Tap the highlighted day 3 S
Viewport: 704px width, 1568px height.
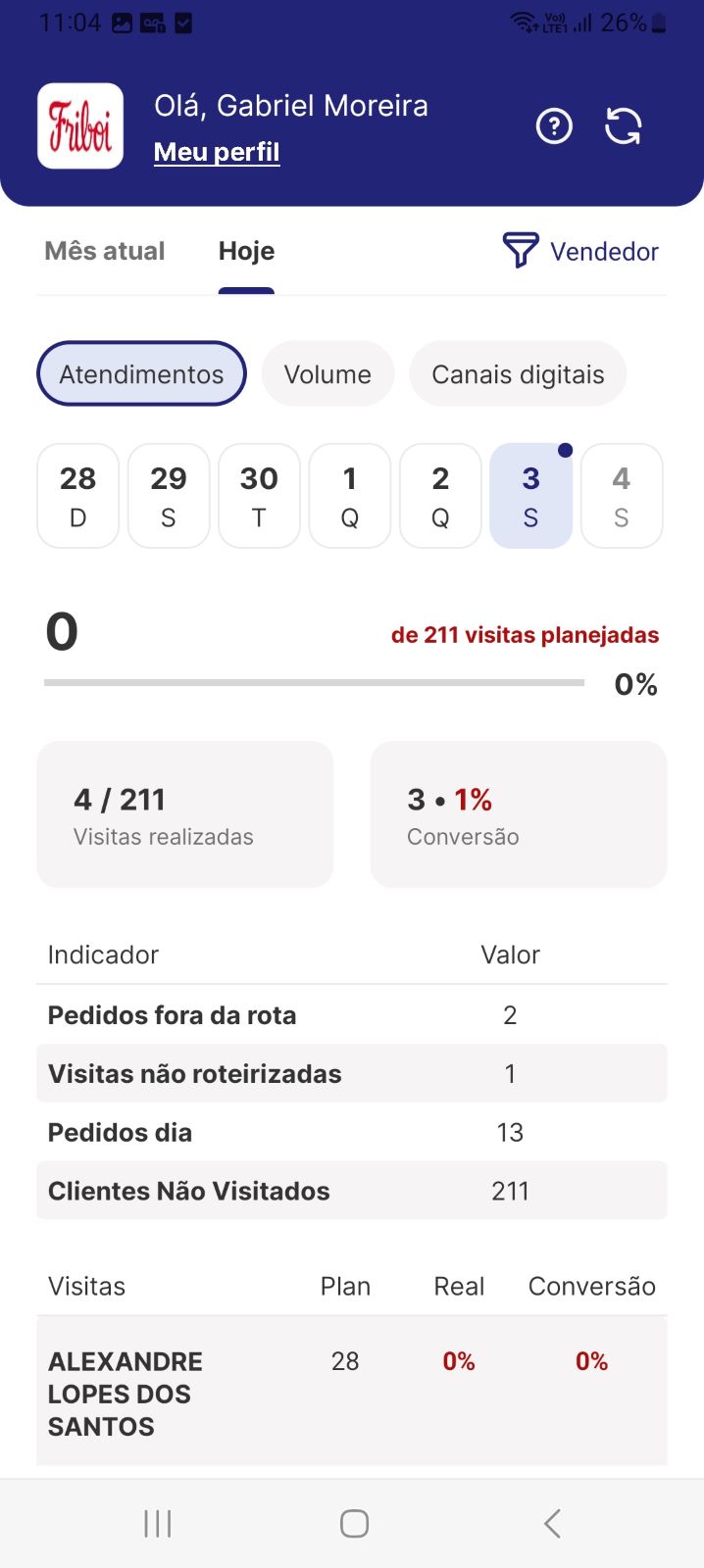tap(530, 496)
